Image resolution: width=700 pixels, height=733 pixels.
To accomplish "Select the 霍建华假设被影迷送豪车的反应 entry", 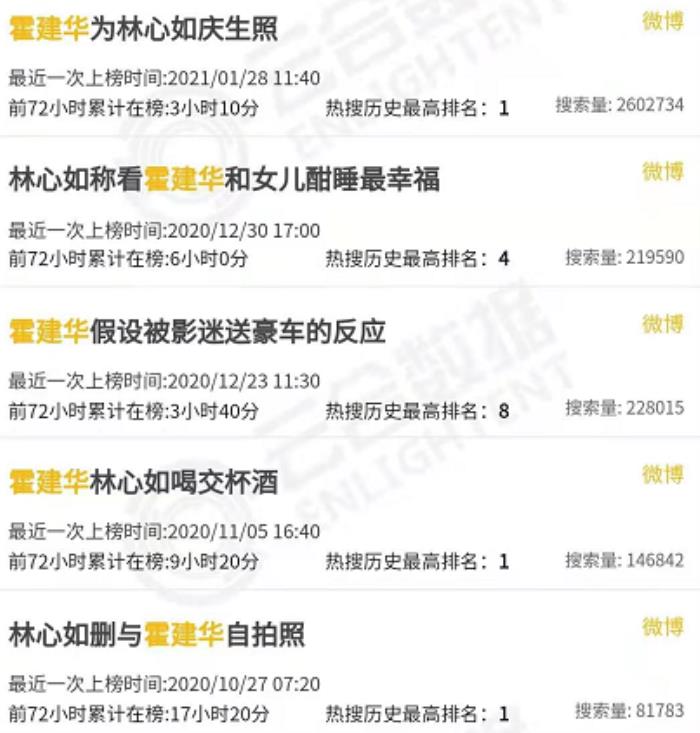I will 197,331.
